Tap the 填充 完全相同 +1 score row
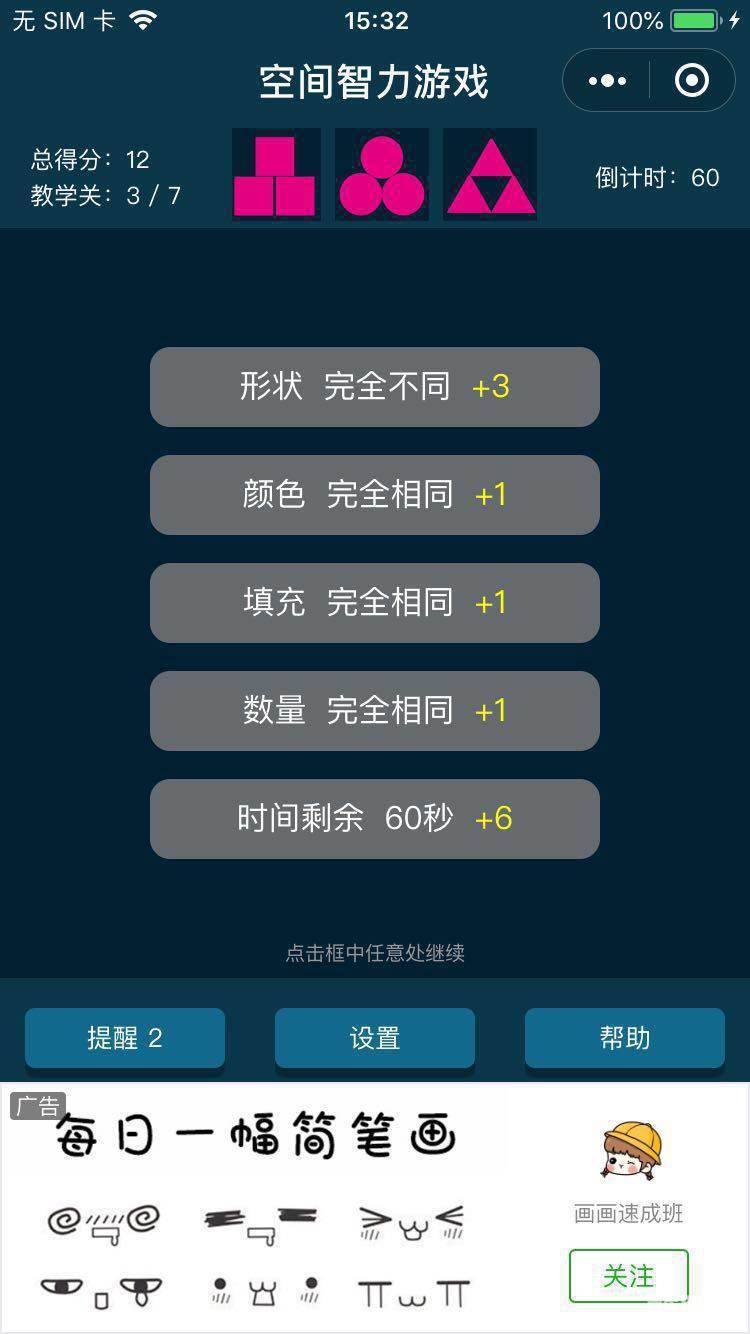The height and width of the screenshot is (1334, 750). (x=374, y=603)
